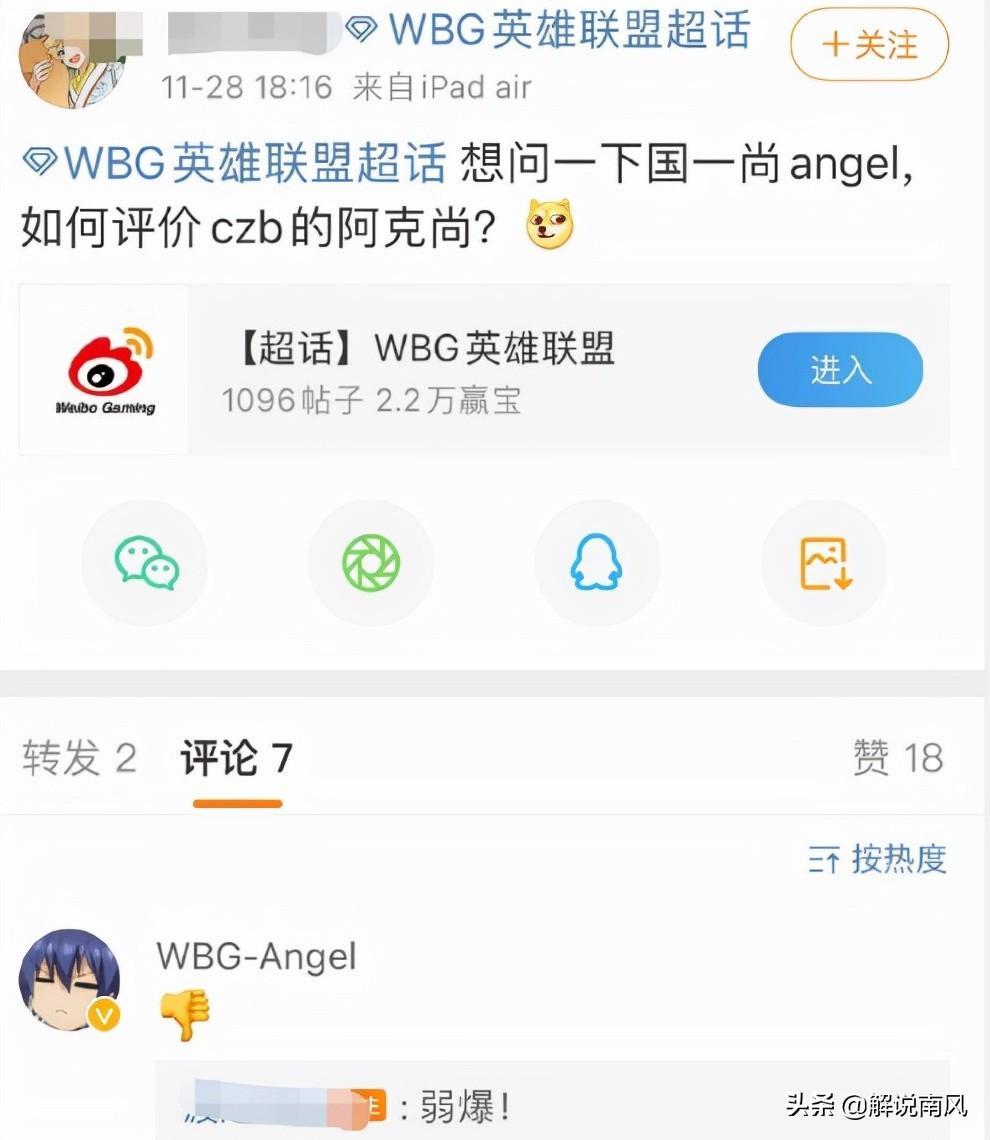The width and height of the screenshot is (990, 1140).
Task: Change comment sorting via 按热度
Action: point(878,859)
